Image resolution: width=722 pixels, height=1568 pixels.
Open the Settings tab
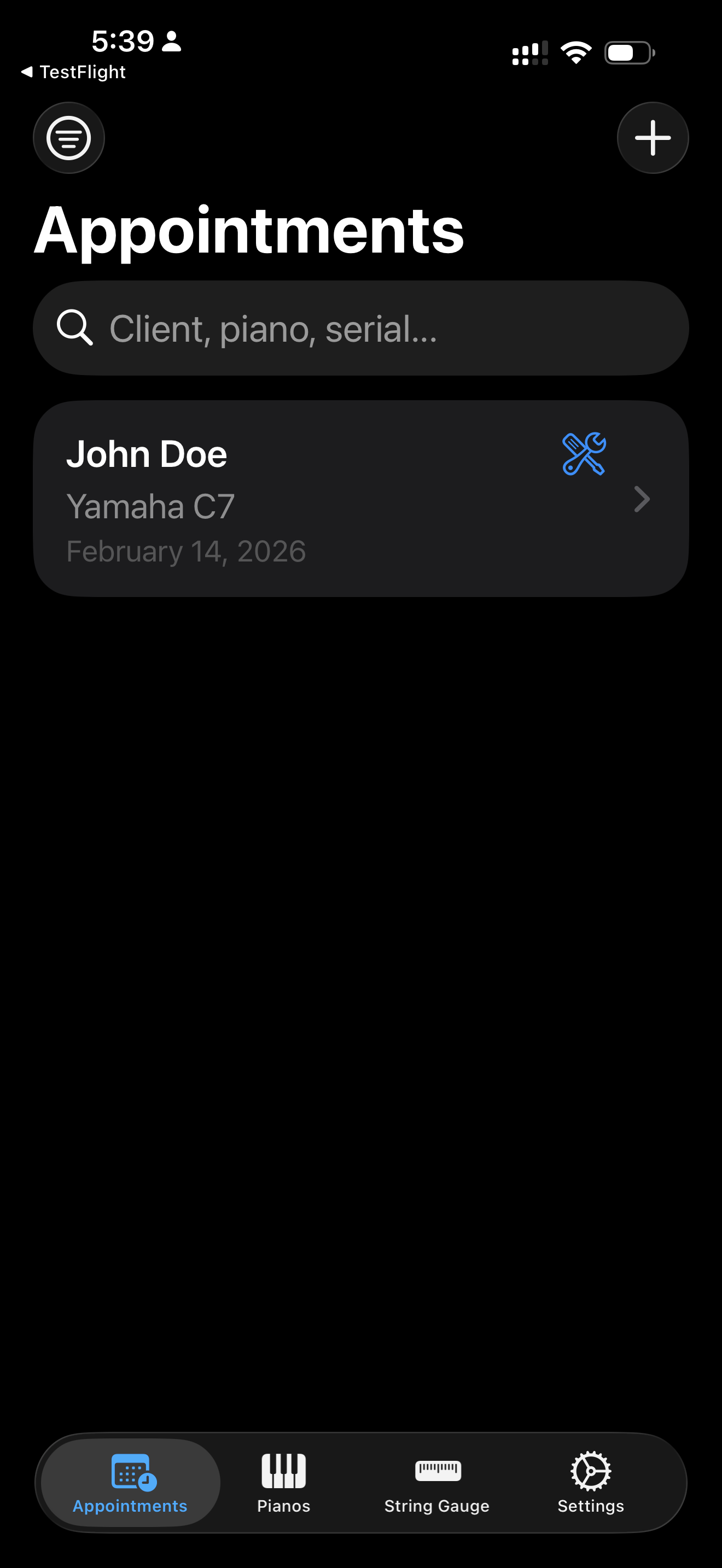pyautogui.click(x=591, y=1483)
